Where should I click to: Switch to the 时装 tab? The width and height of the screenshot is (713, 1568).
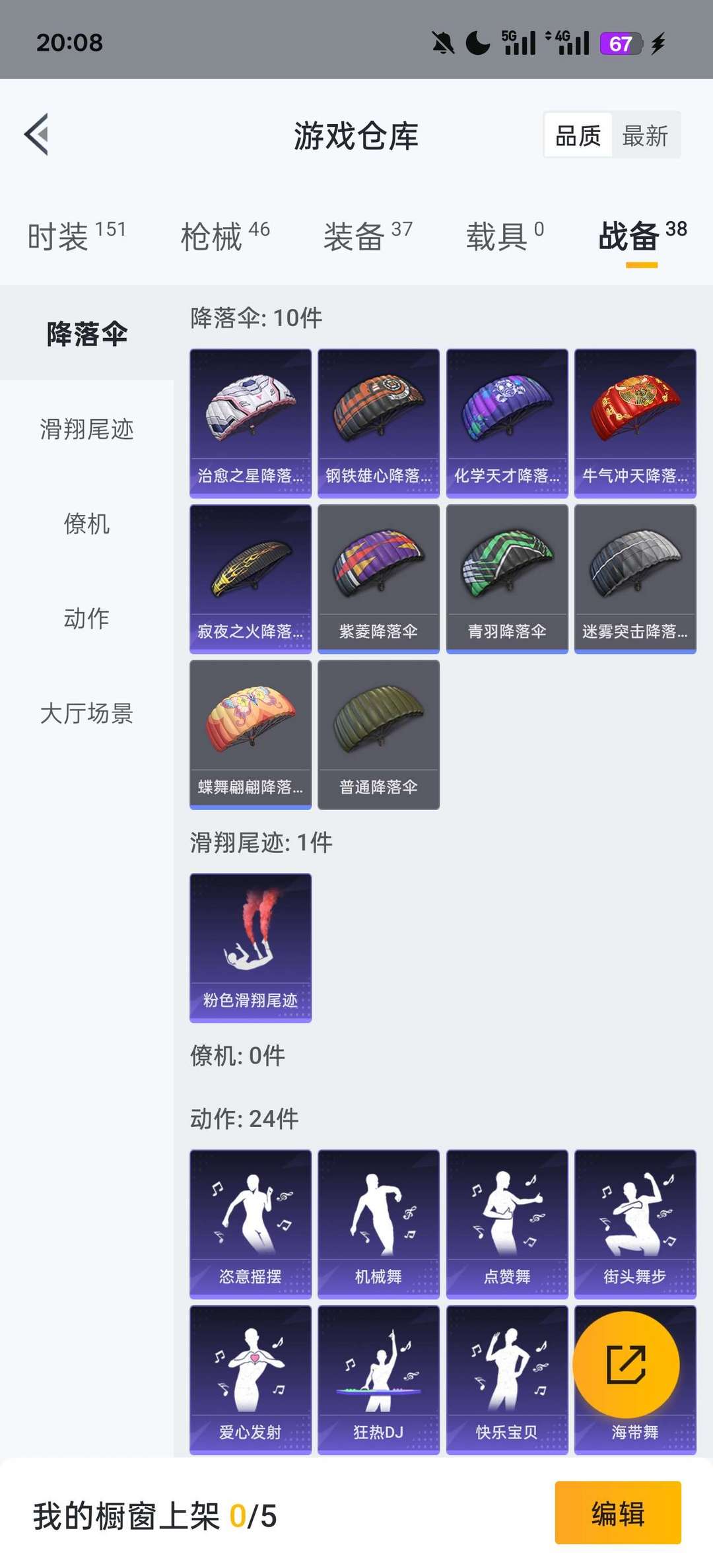point(77,236)
